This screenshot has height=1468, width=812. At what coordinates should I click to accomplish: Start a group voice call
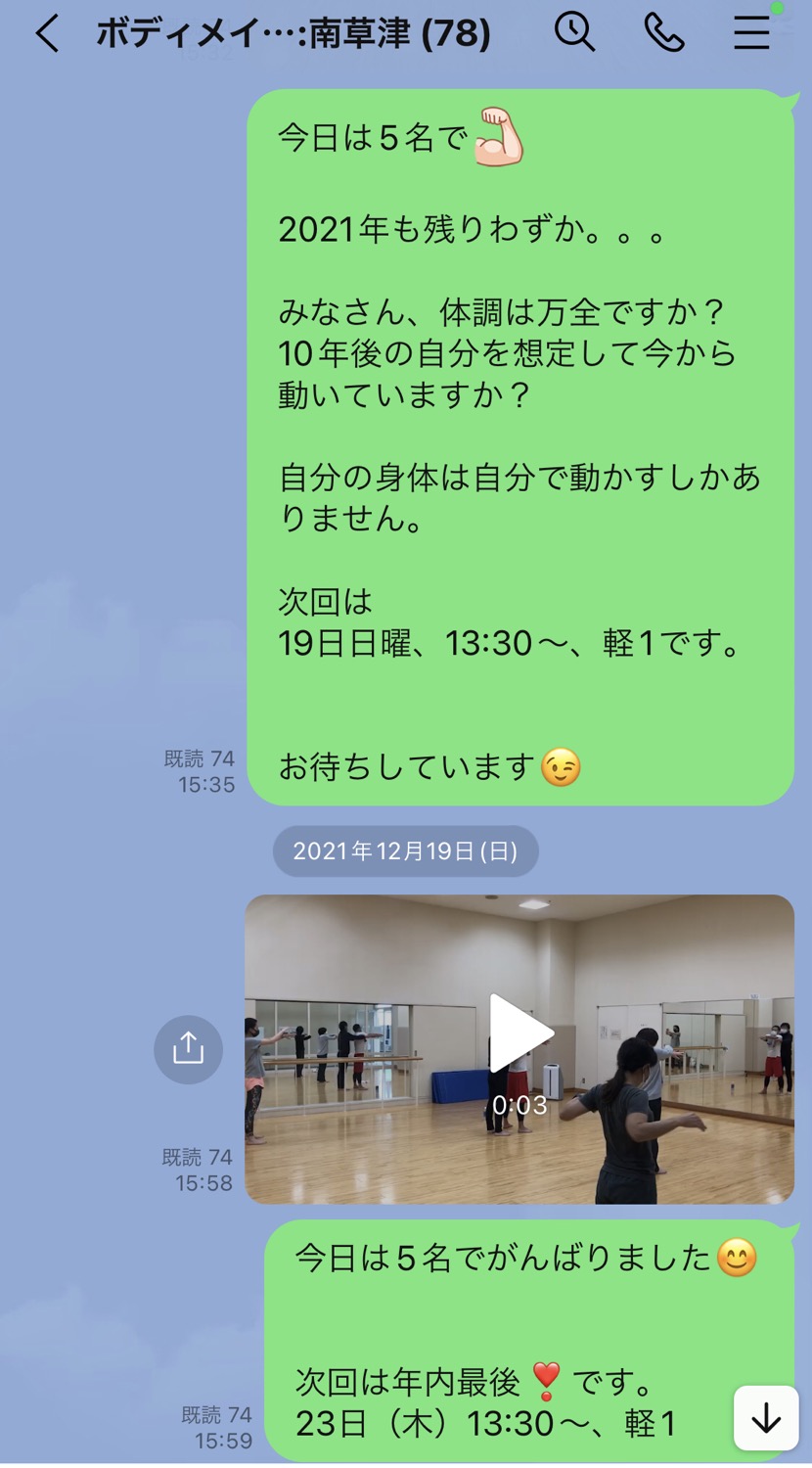[663, 33]
